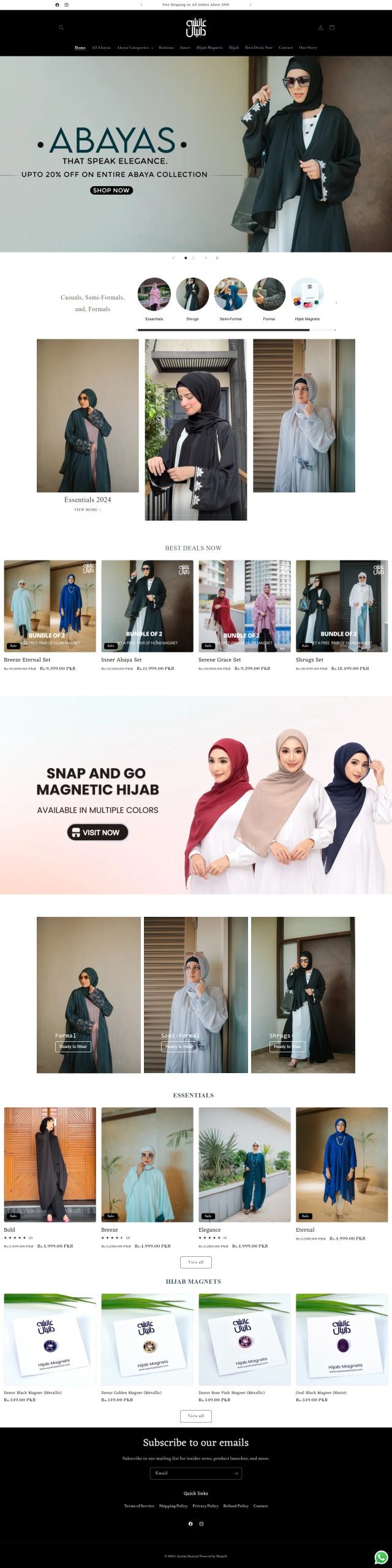The image size is (392, 1568).
Task: Open WhatsApp chat floating button
Action: click(381, 1556)
